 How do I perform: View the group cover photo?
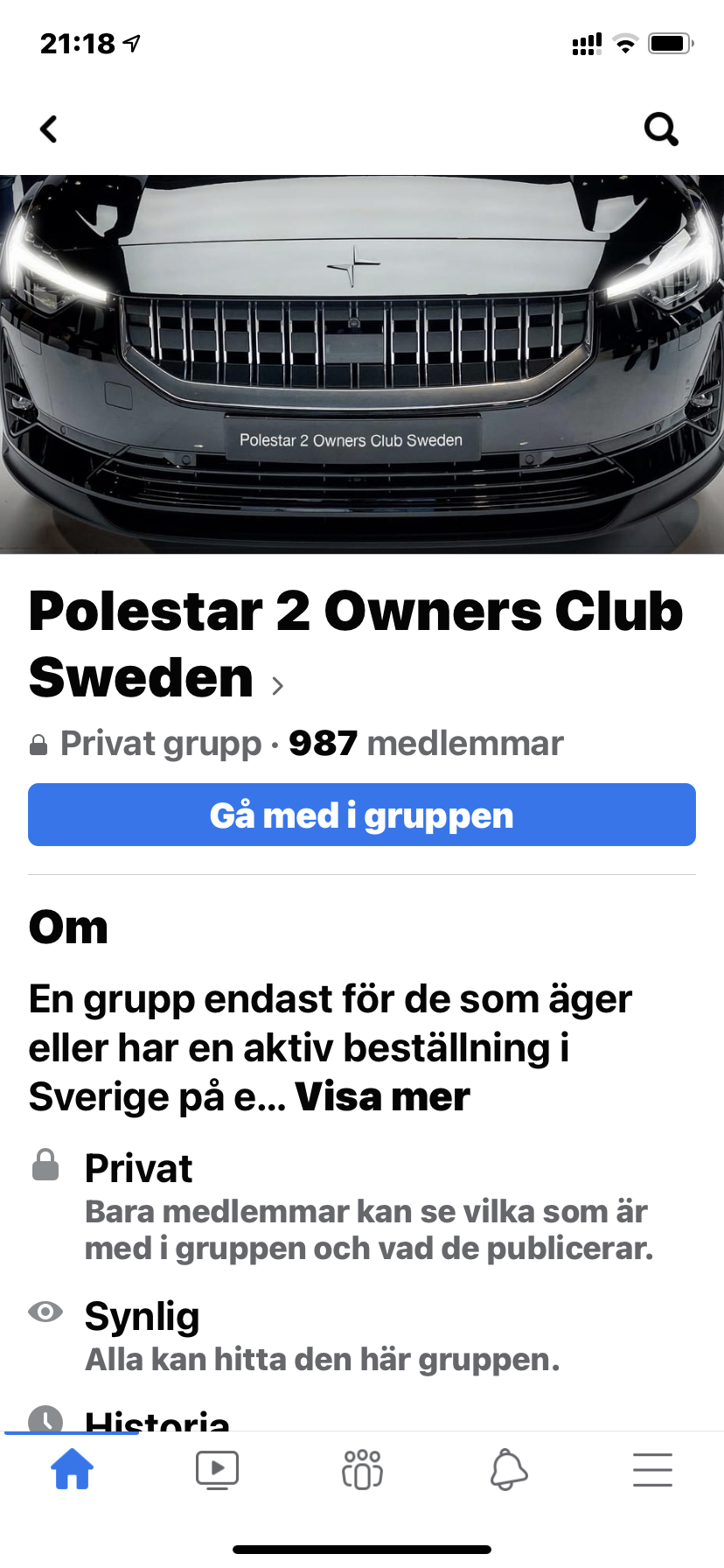point(362,364)
